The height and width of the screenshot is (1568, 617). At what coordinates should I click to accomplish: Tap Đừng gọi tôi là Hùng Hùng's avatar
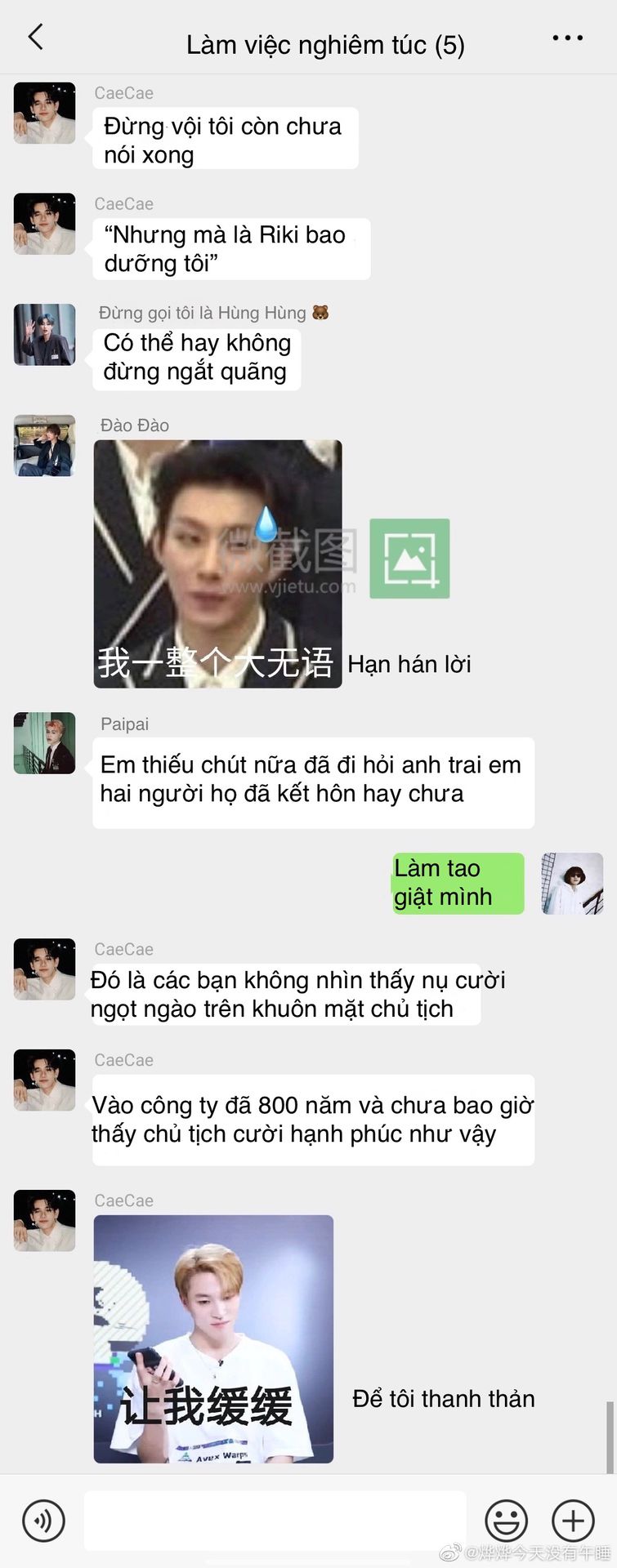pos(45,335)
